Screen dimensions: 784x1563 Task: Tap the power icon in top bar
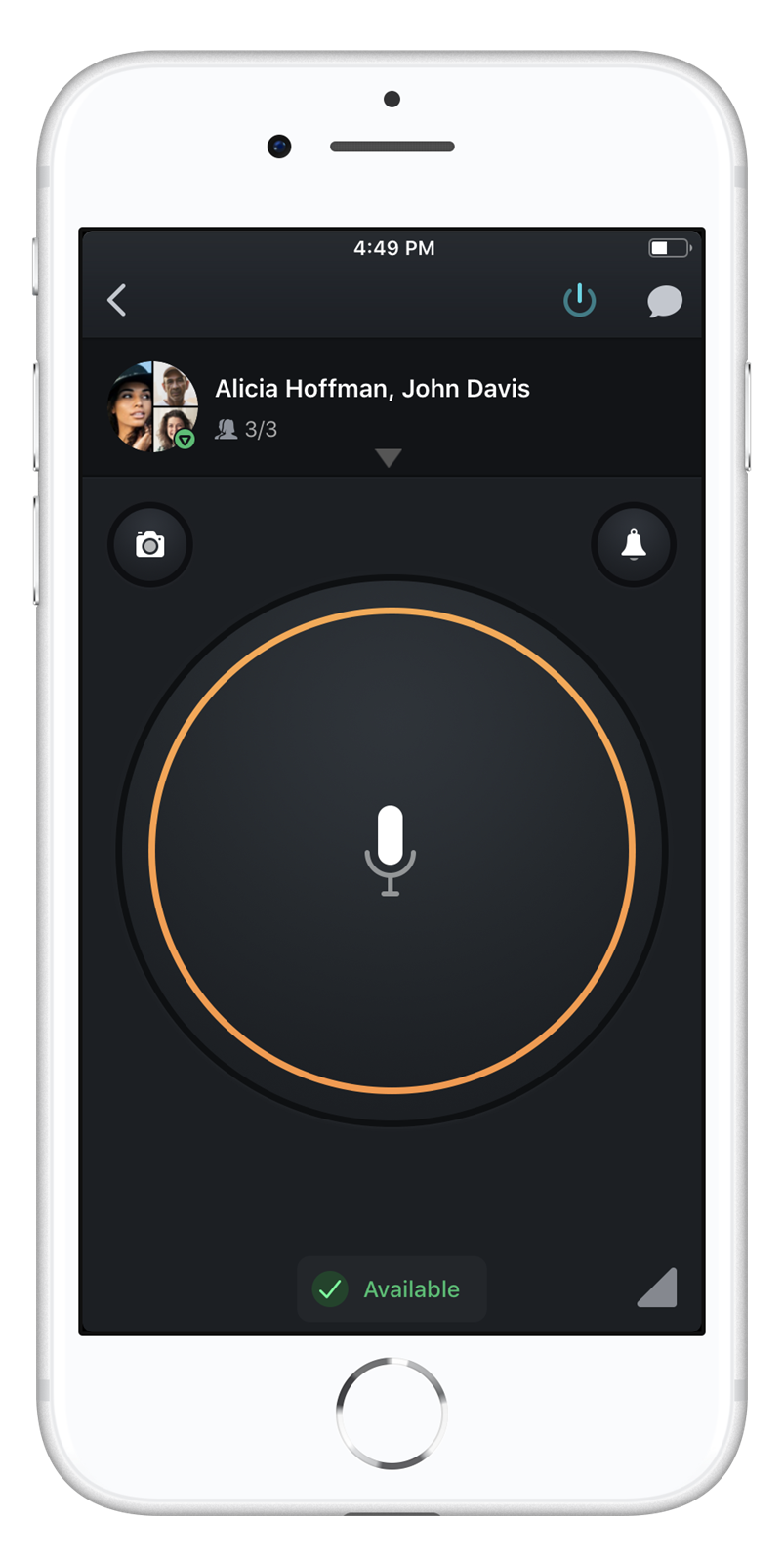580,300
